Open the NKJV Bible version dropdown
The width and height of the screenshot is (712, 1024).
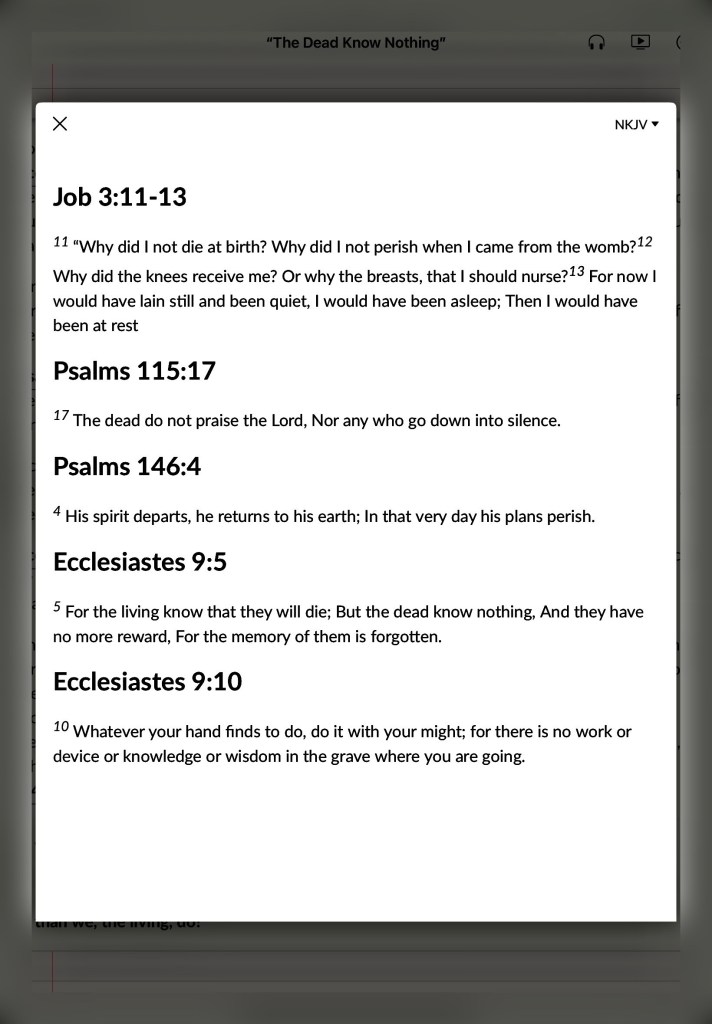(x=636, y=125)
